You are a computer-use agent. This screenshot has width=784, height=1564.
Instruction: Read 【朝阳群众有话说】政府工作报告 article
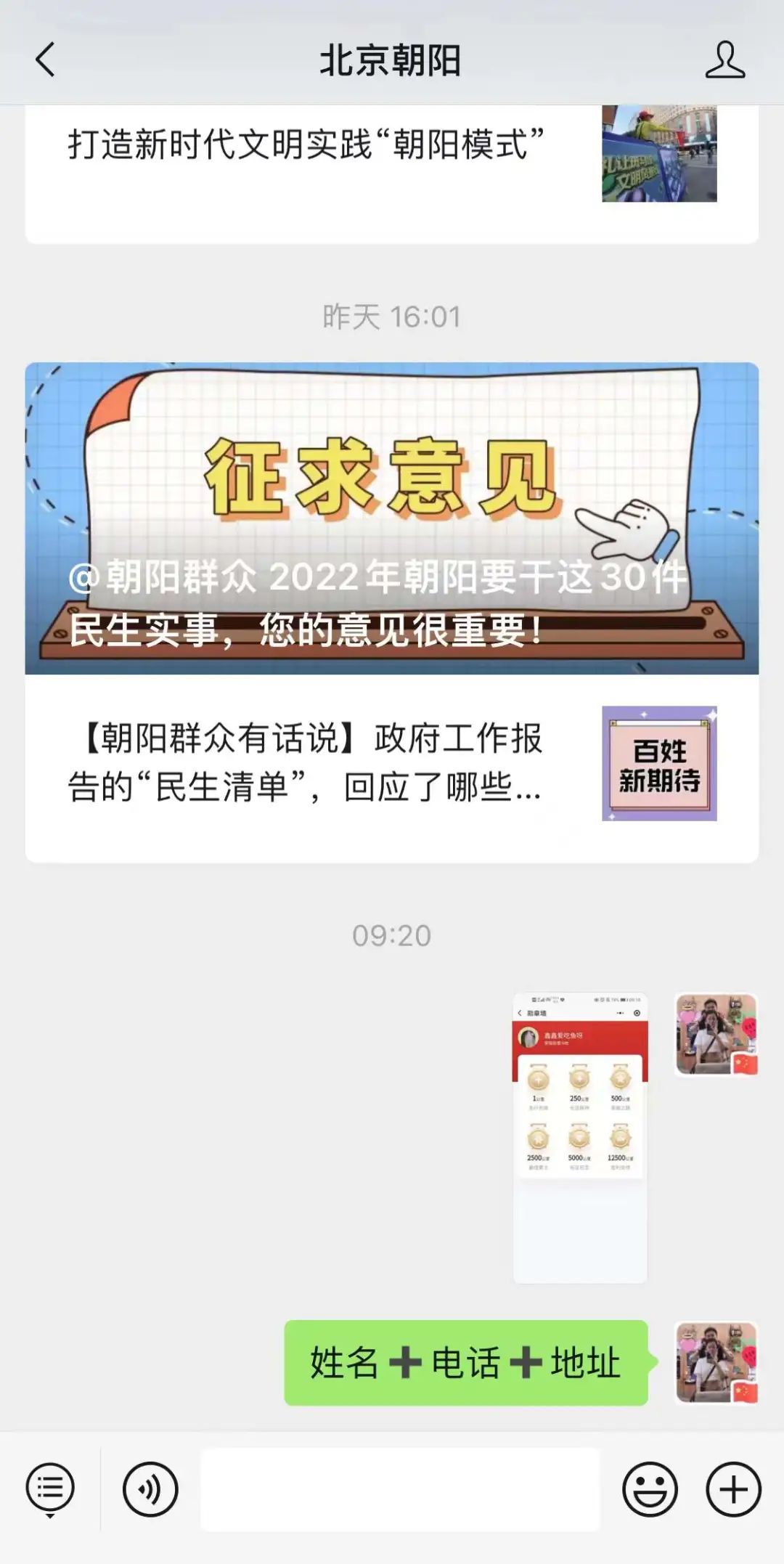point(305,762)
